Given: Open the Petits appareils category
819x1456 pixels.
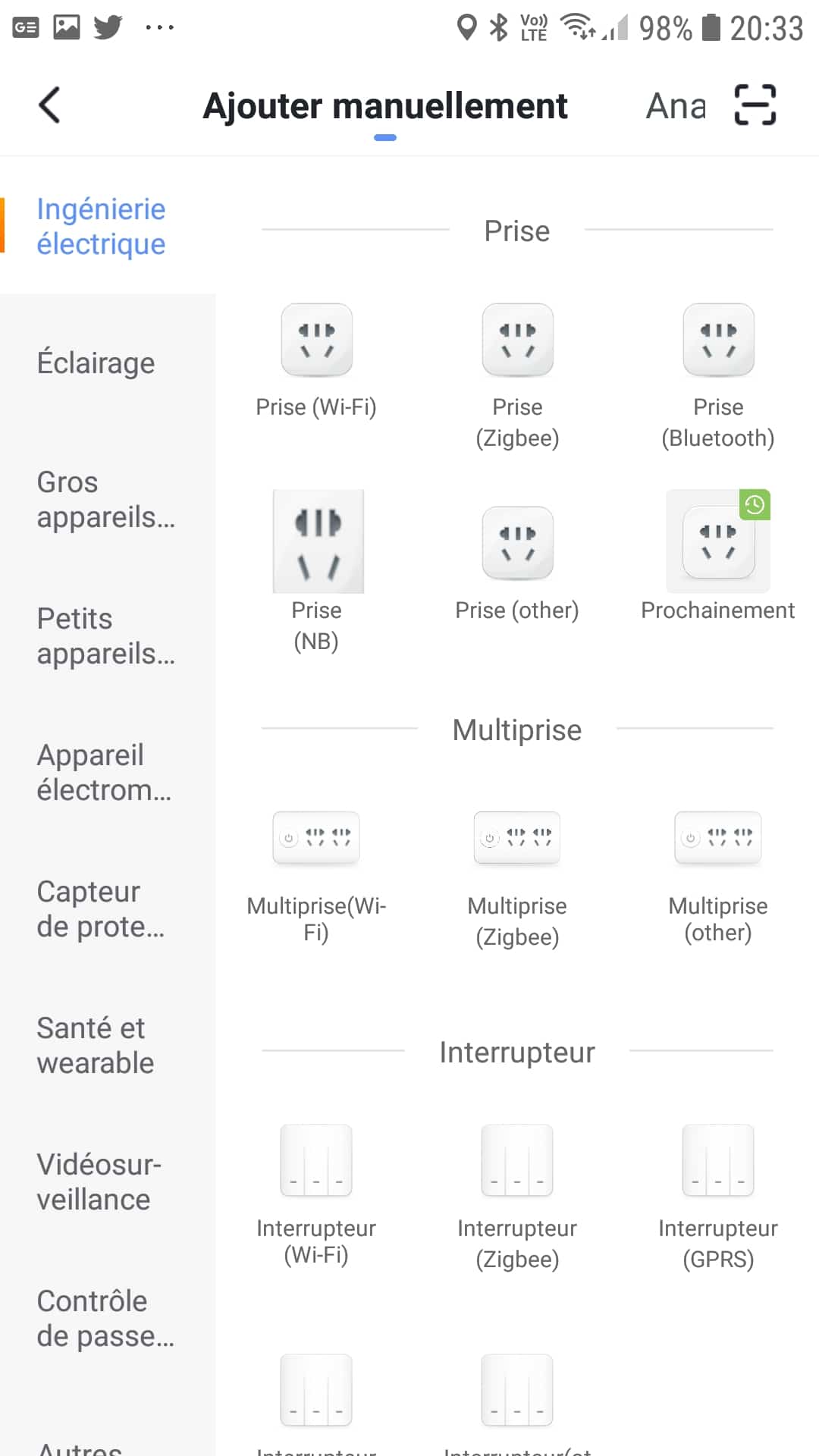Looking at the screenshot, I should tap(106, 635).
